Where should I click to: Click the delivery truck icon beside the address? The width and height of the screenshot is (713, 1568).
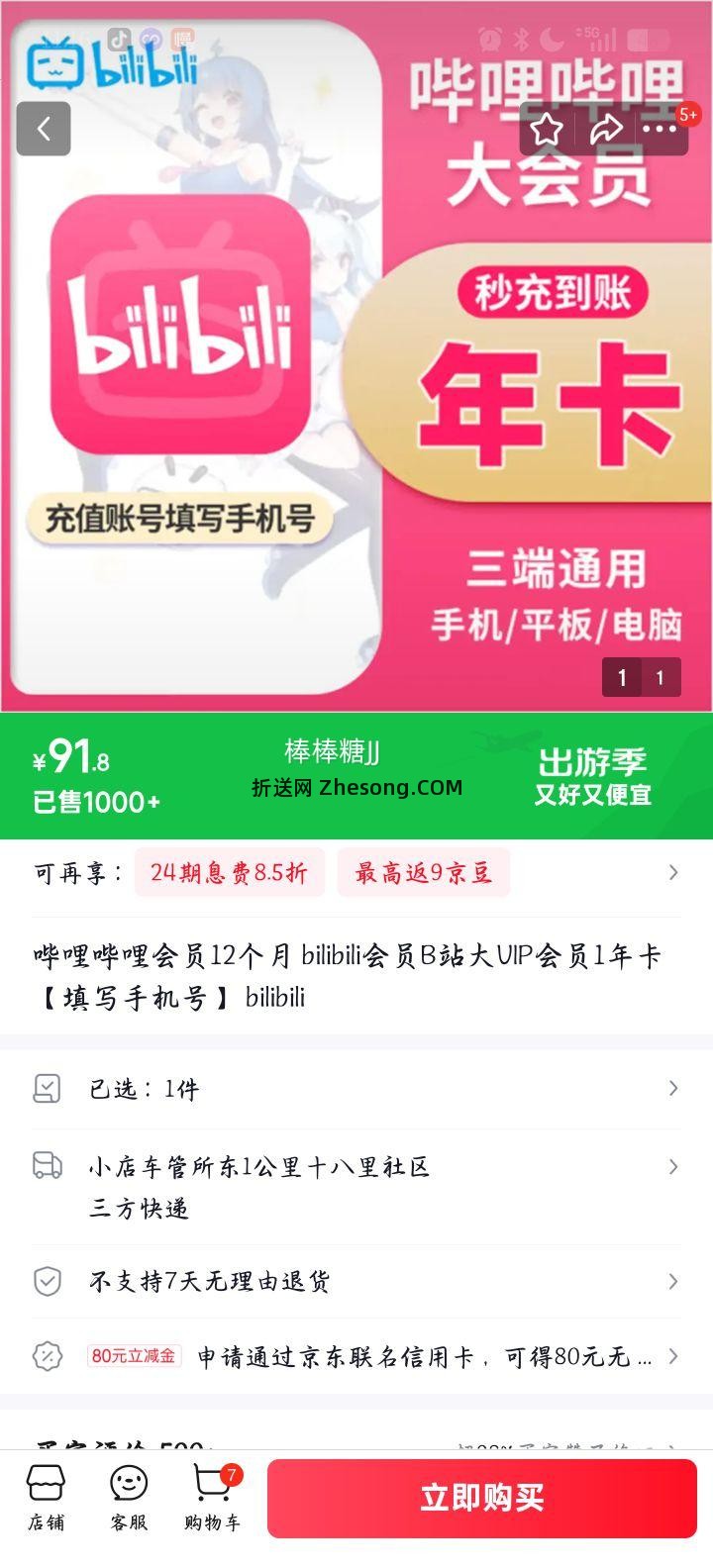coord(47,1166)
